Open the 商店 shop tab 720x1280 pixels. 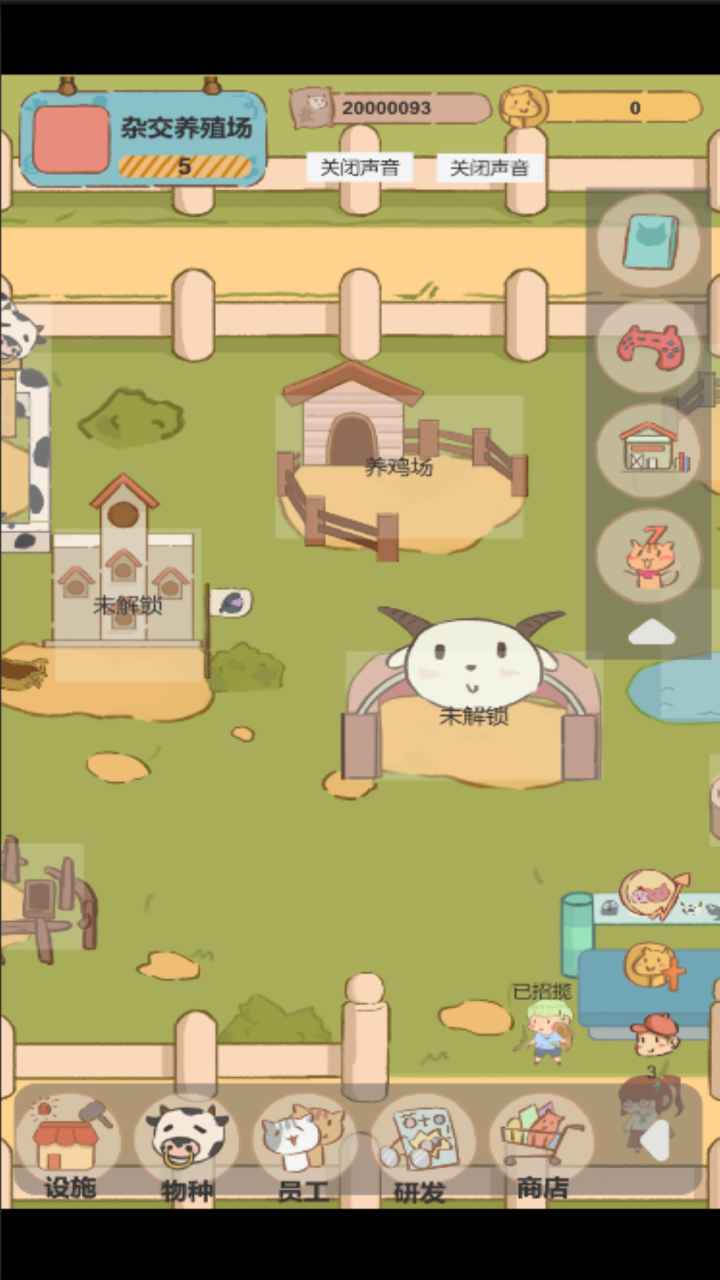pos(541,1145)
